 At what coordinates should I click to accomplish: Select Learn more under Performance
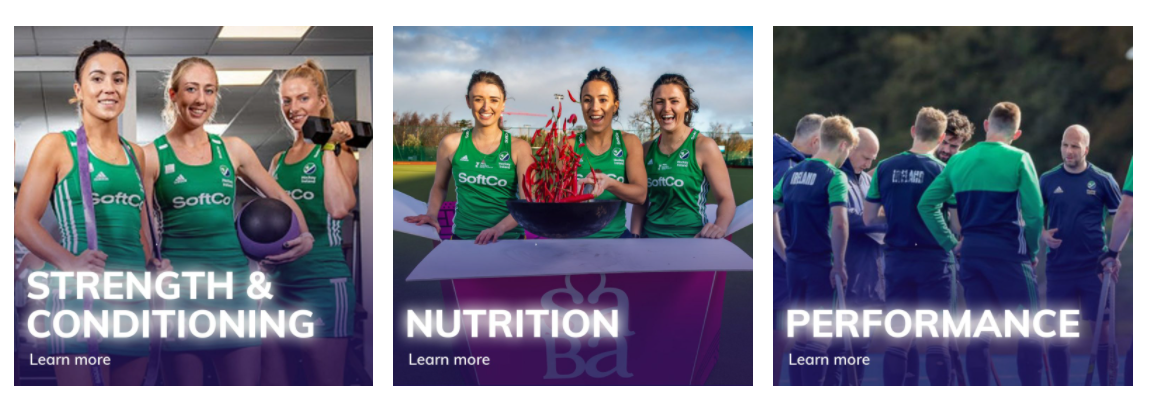coord(829,360)
